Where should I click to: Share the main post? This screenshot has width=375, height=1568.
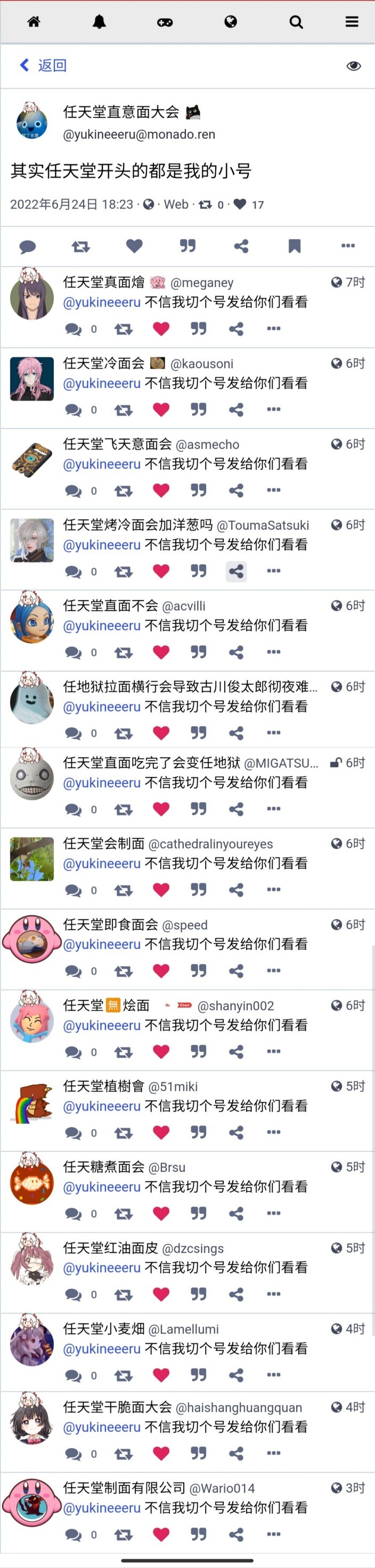pos(241,246)
